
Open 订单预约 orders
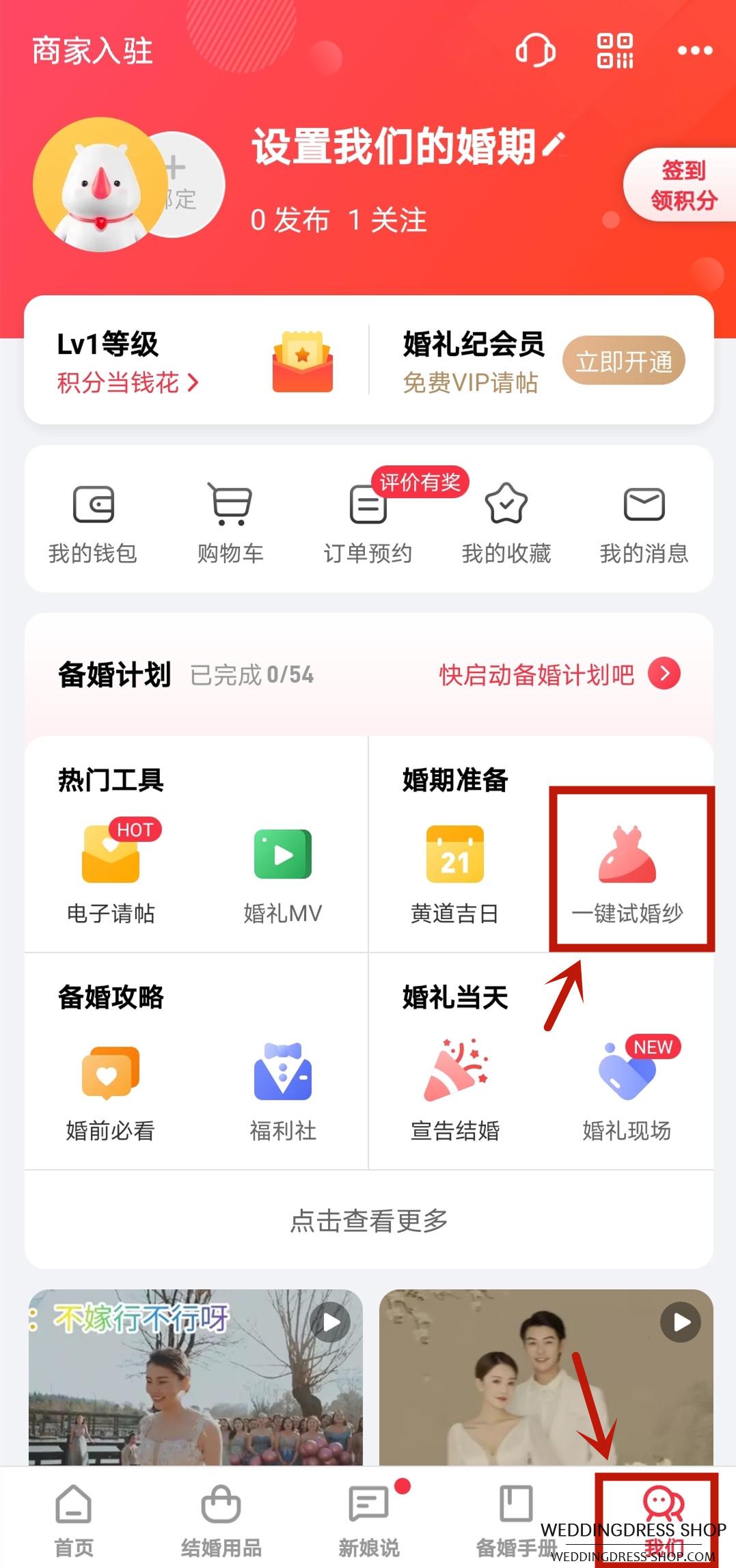[x=368, y=524]
